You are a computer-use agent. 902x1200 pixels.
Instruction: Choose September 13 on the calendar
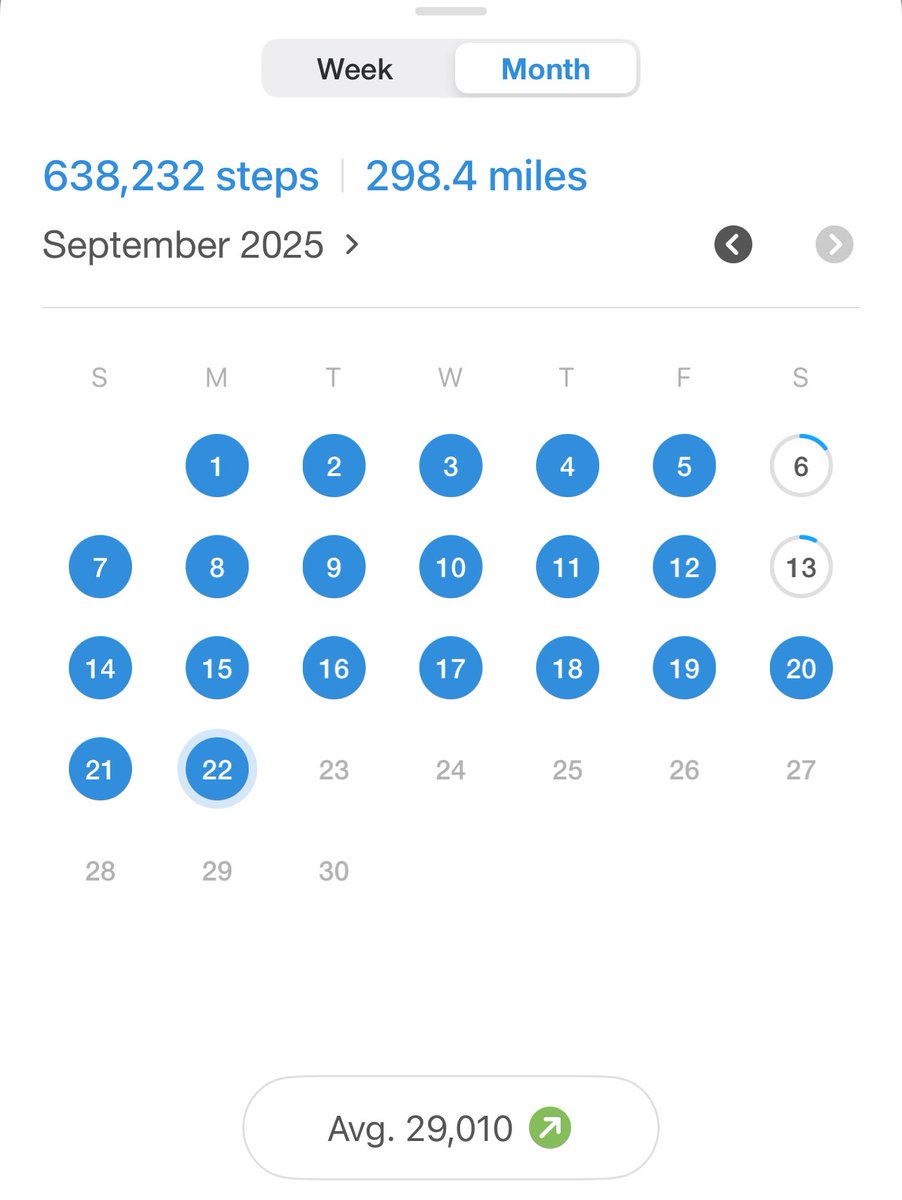(800, 568)
